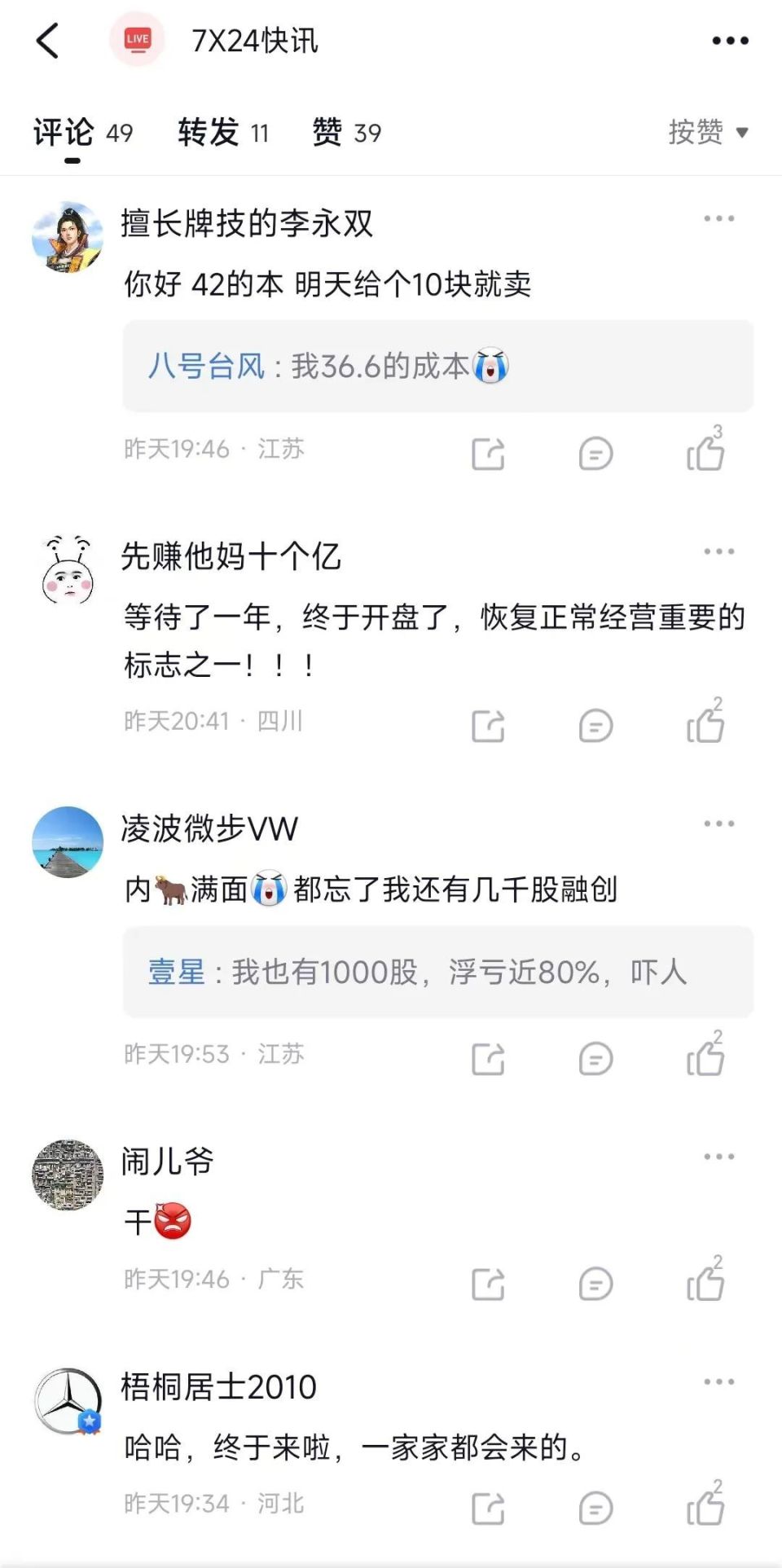Go back using the top-left arrow
Viewport: 782px width, 1568px height.
point(48,41)
